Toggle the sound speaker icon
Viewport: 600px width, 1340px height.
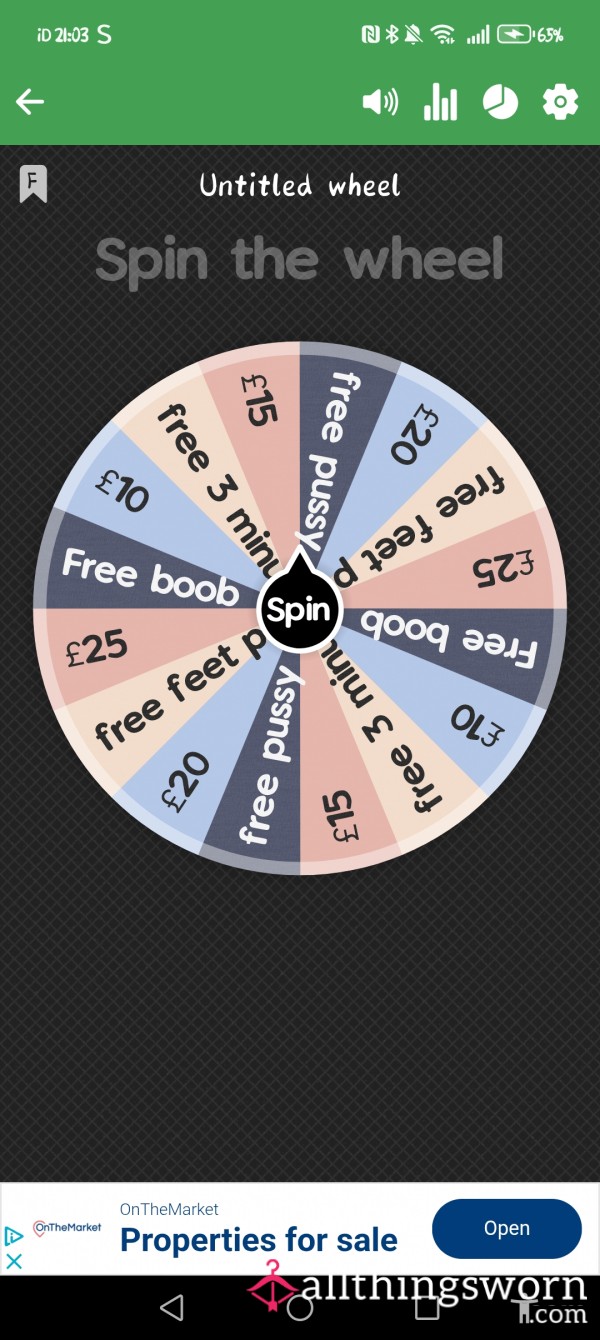tap(380, 101)
